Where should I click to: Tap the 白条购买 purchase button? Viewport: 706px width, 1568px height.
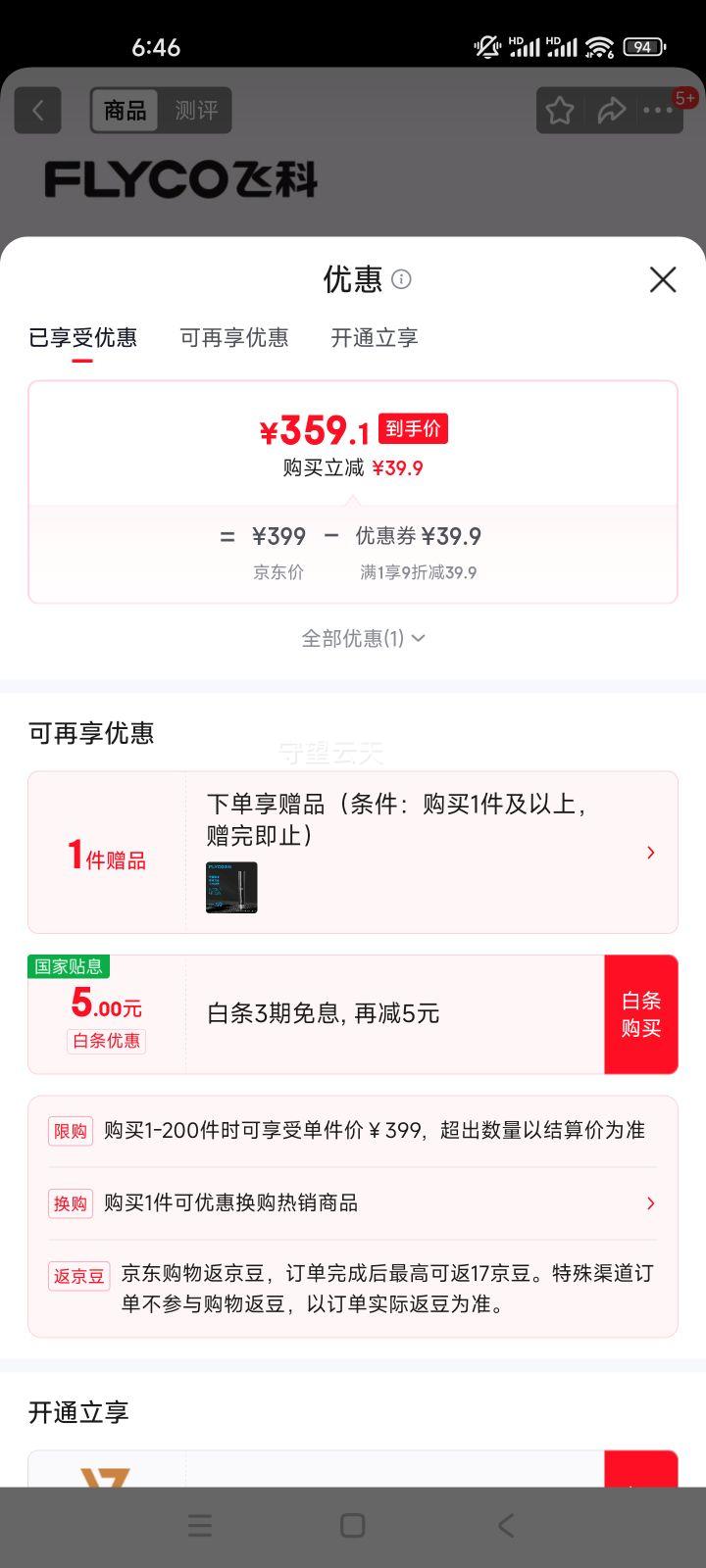pos(641,1013)
